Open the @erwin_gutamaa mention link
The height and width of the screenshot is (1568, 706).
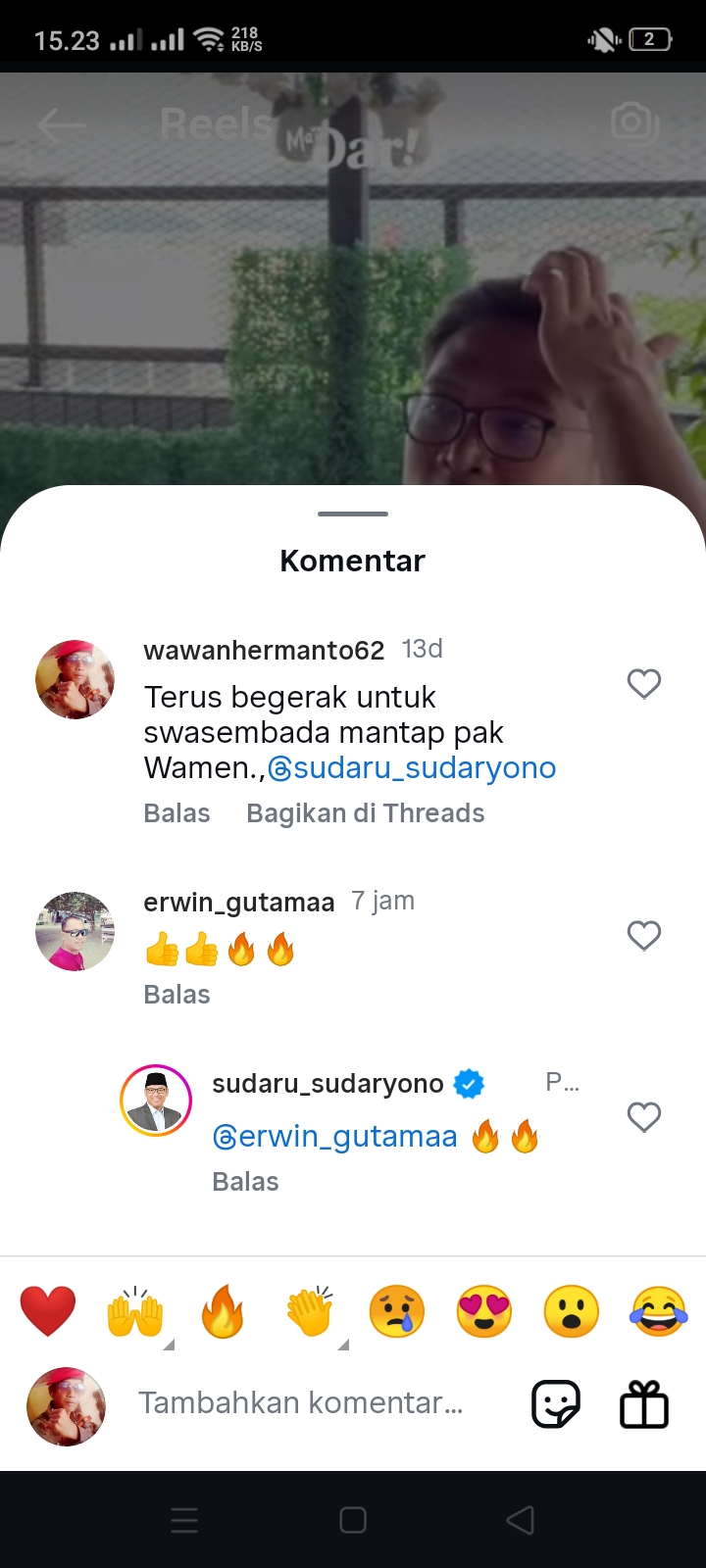click(335, 1137)
